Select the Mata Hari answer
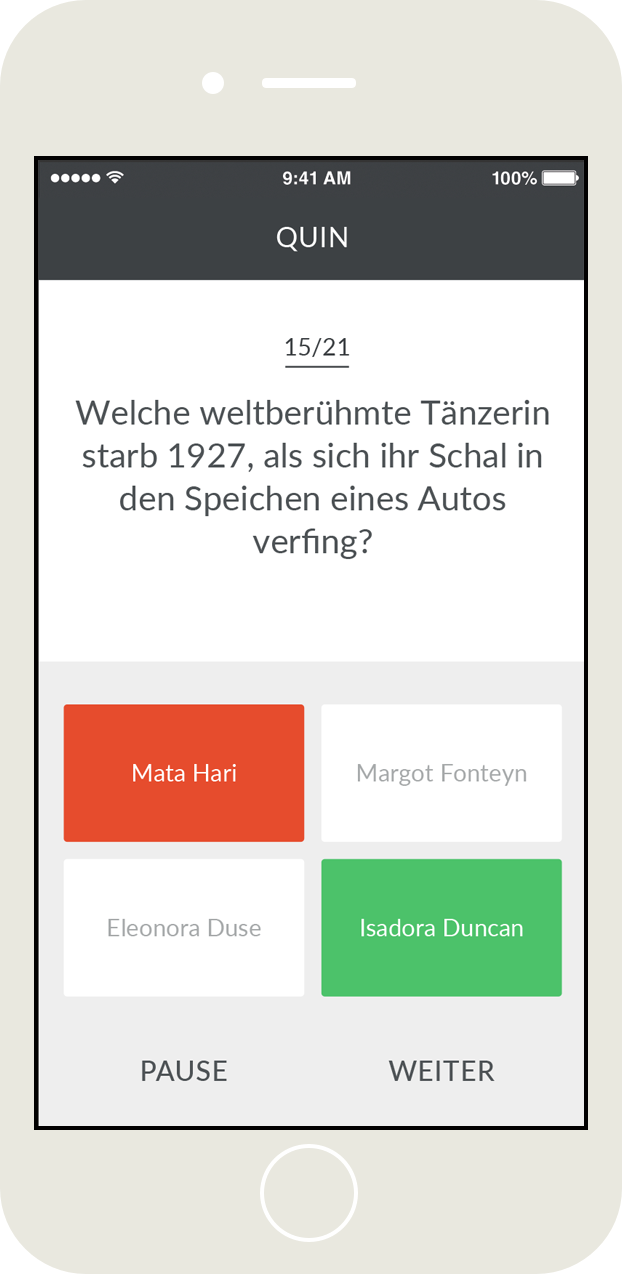This screenshot has height=1274, width=622. click(x=184, y=773)
